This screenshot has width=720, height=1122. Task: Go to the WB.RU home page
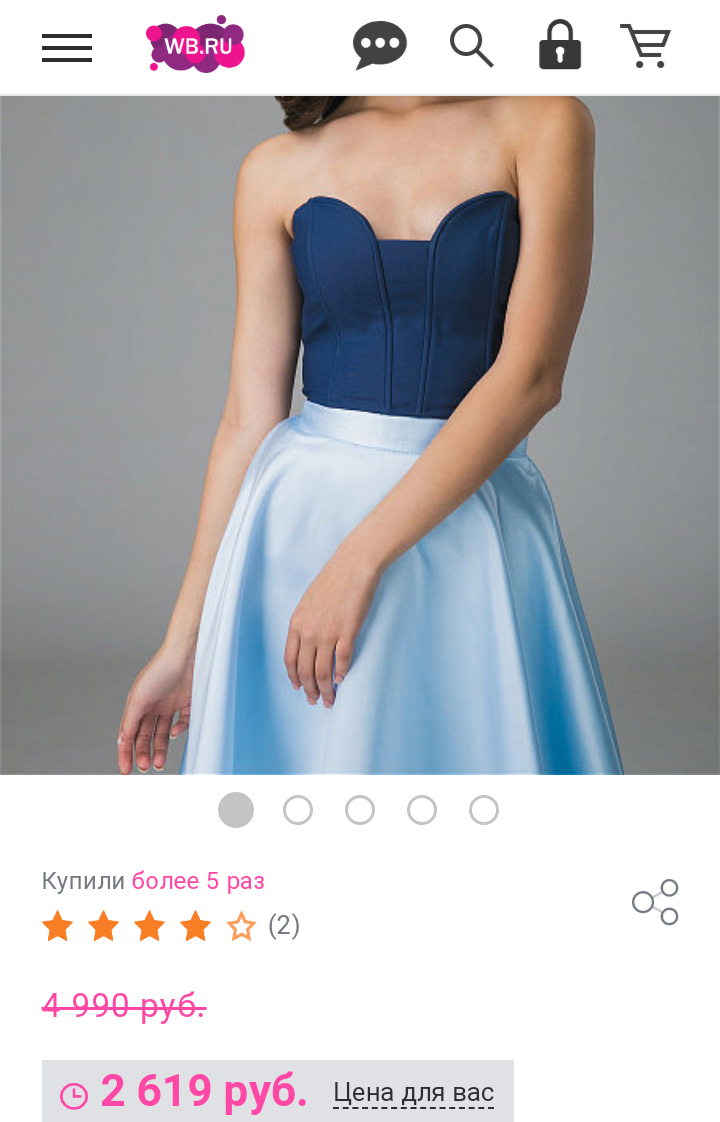pos(196,45)
